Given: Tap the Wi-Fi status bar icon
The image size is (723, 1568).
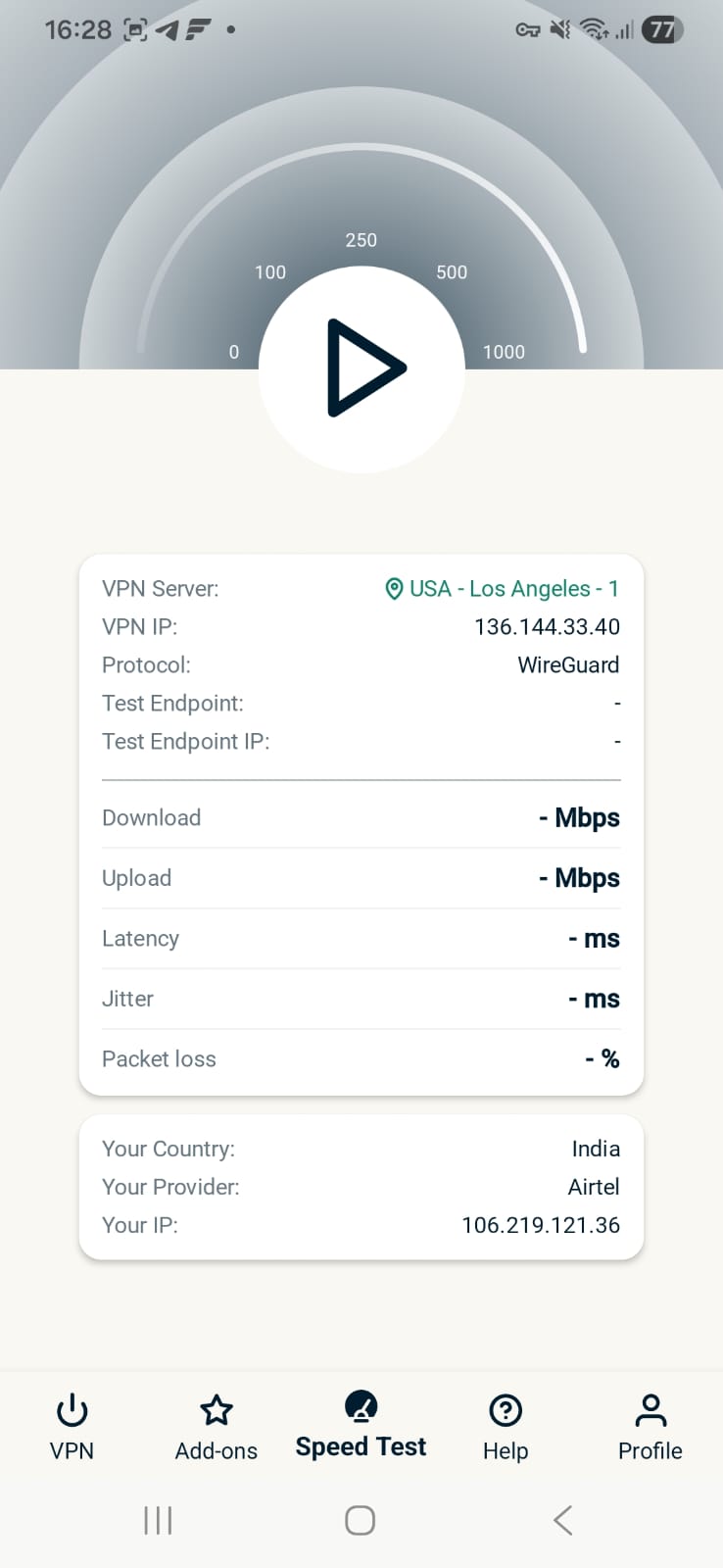Looking at the screenshot, I should pos(593,28).
